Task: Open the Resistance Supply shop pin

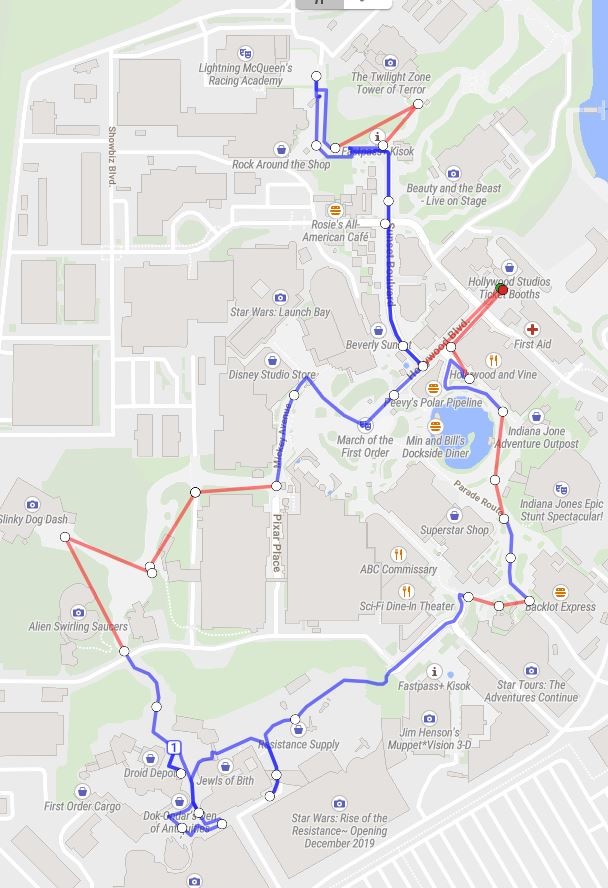Action: (298, 729)
